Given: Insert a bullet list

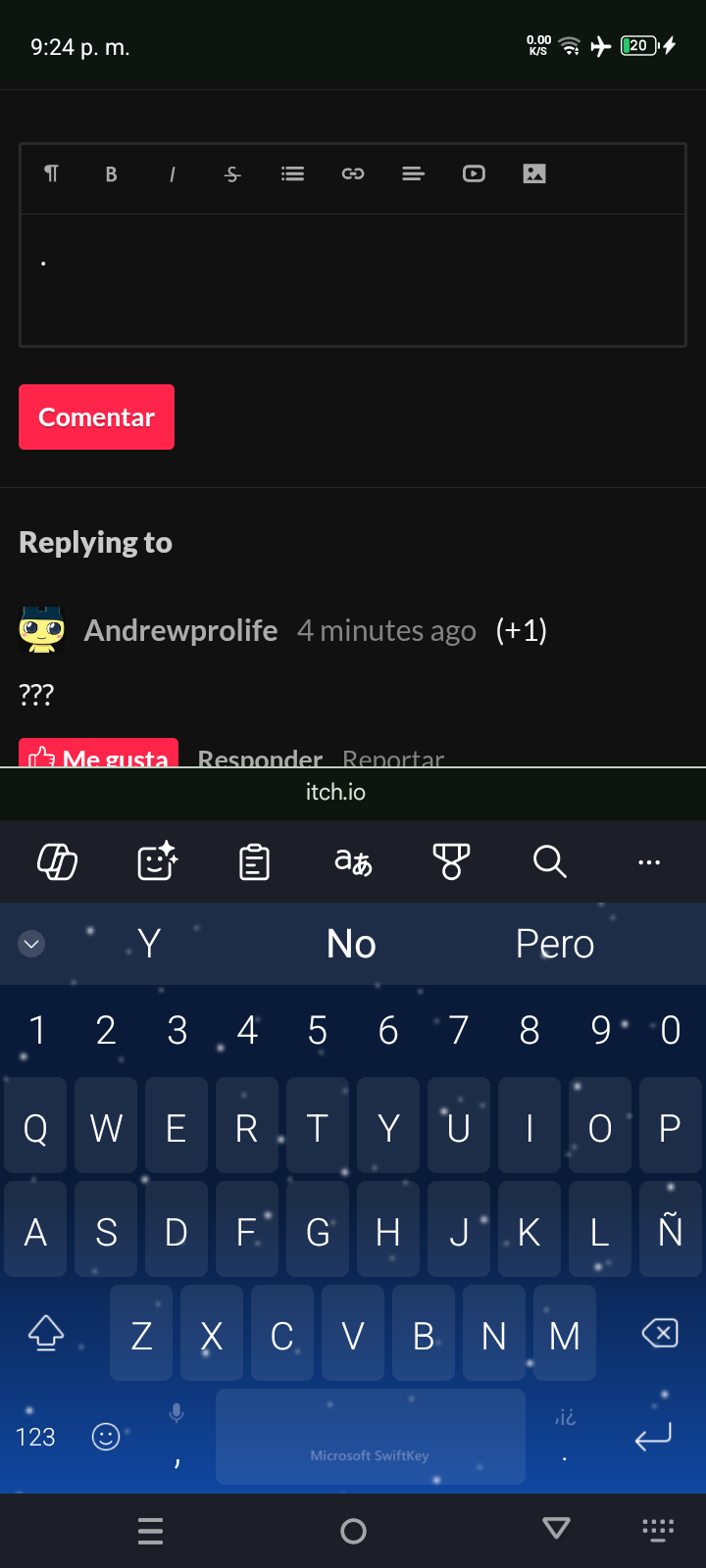Looking at the screenshot, I should pos(292,174).
